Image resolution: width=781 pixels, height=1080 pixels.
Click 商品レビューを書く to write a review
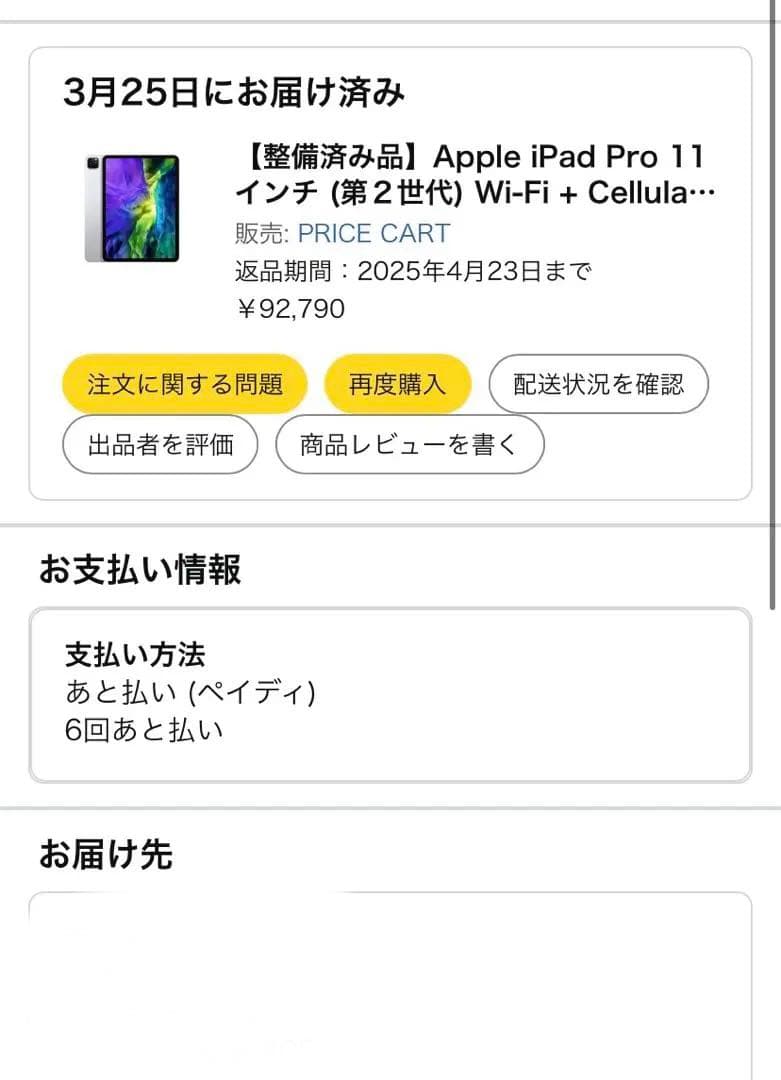[410, 444]
